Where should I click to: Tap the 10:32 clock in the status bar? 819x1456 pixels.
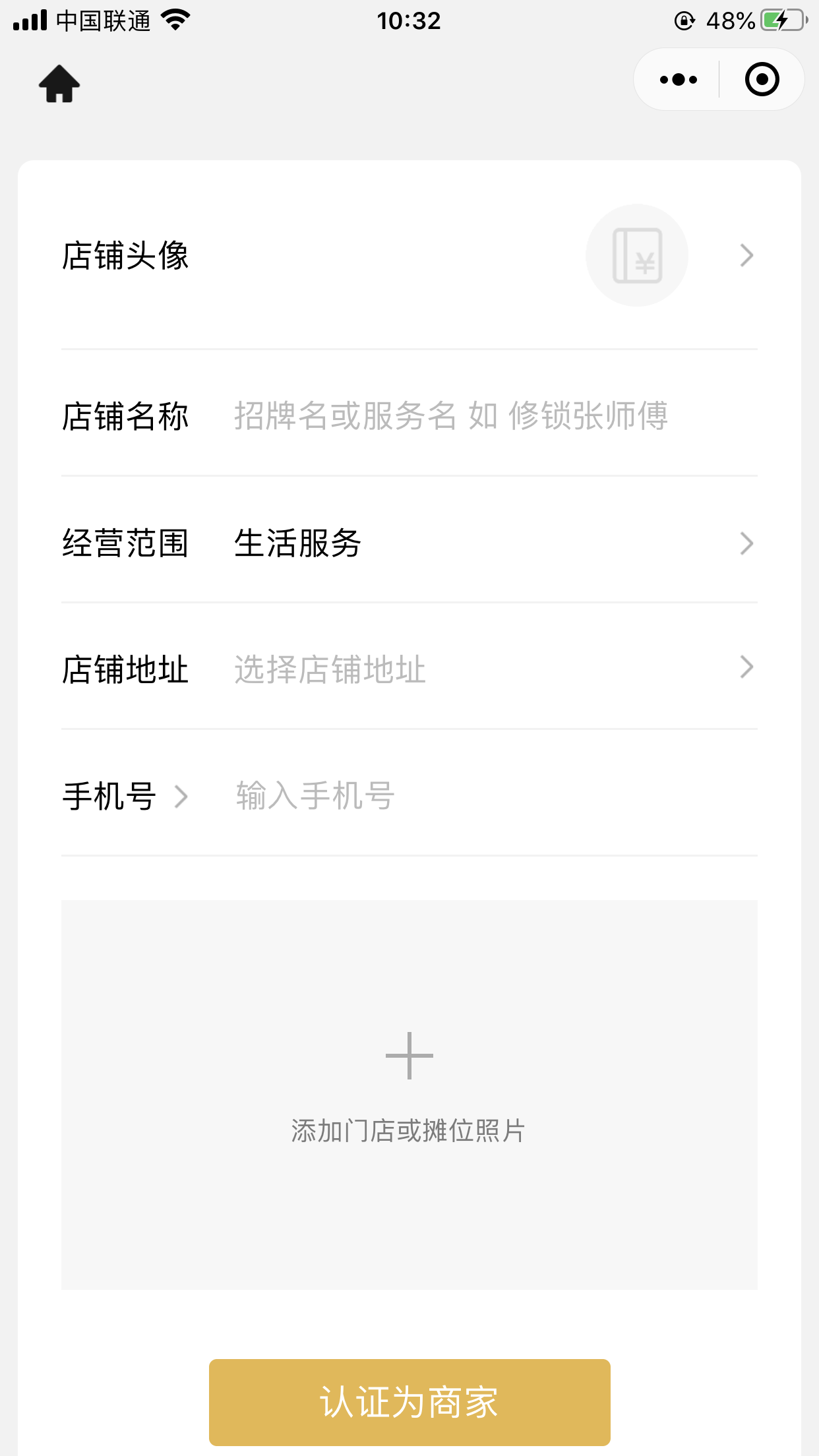click(409, 20)
